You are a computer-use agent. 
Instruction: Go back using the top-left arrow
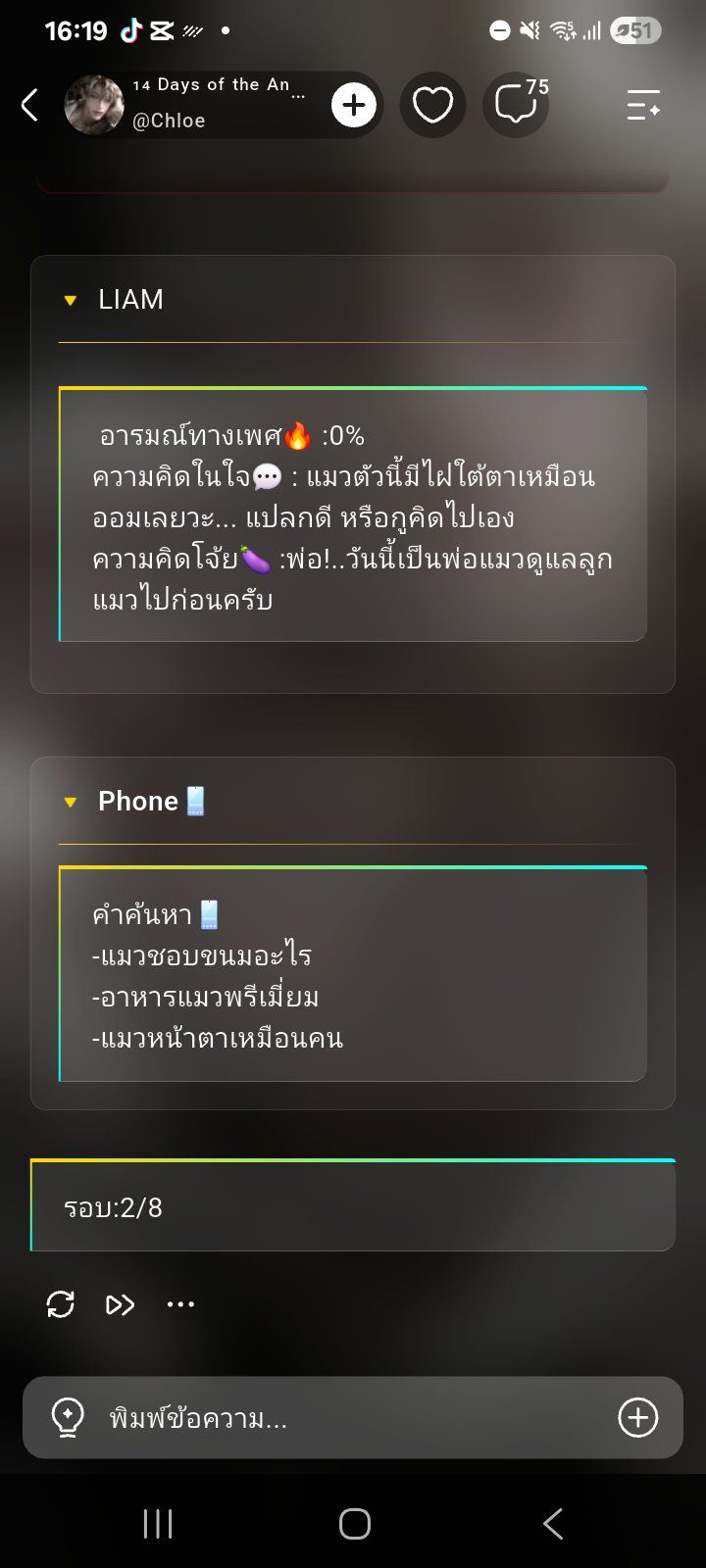point(29,105)
